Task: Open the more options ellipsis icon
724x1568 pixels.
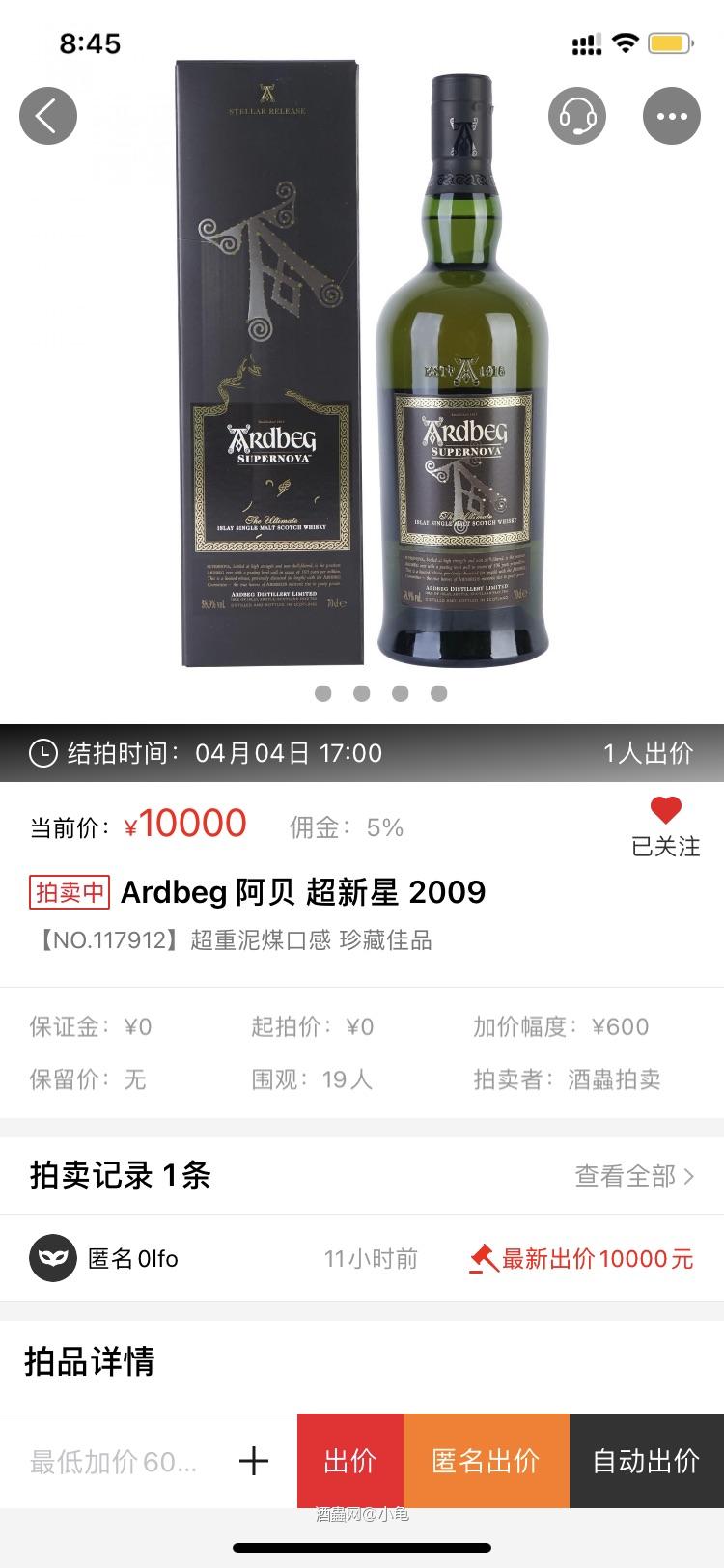Action: click(672, 116)
